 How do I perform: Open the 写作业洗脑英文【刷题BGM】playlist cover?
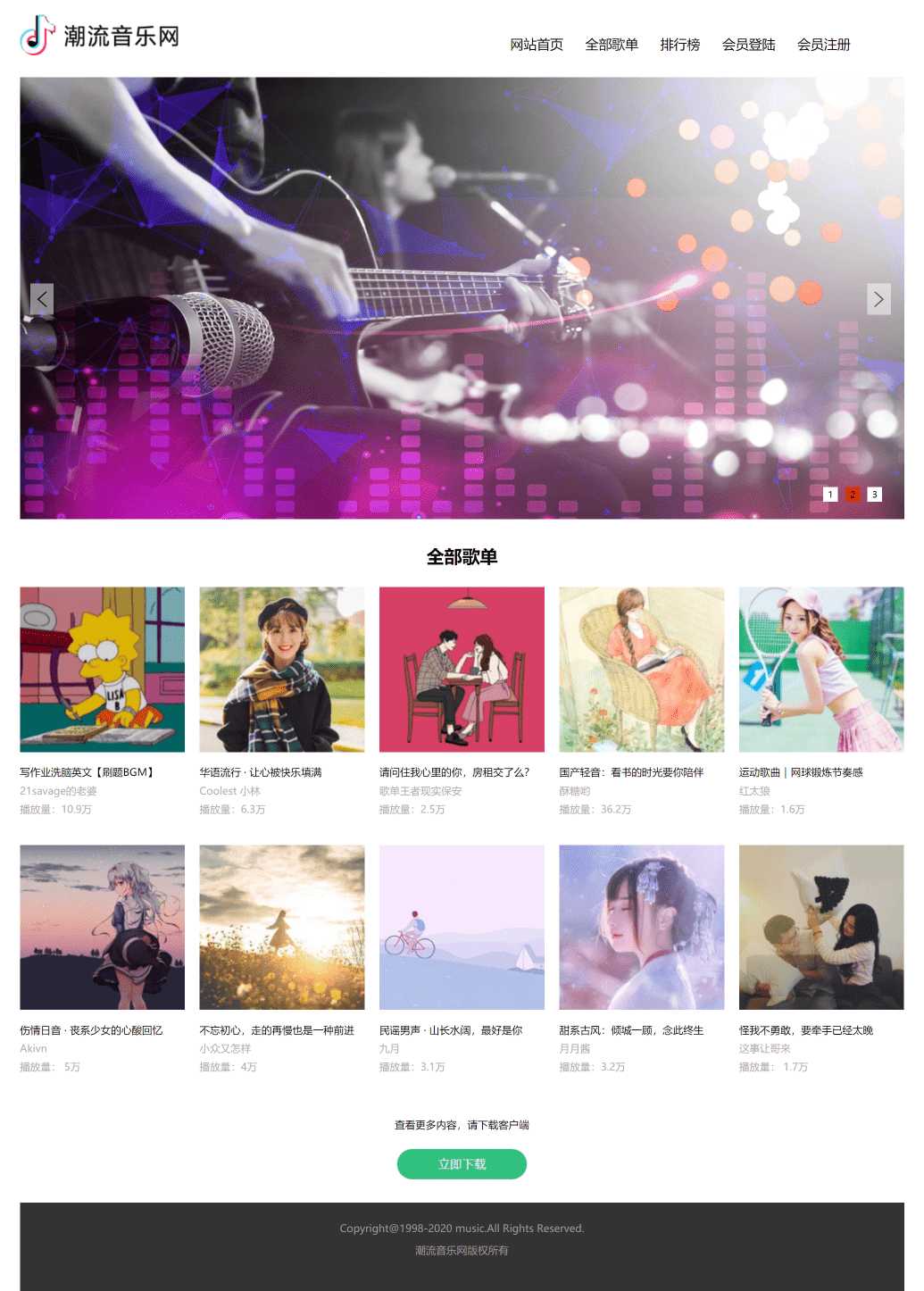tap(102, 668)
